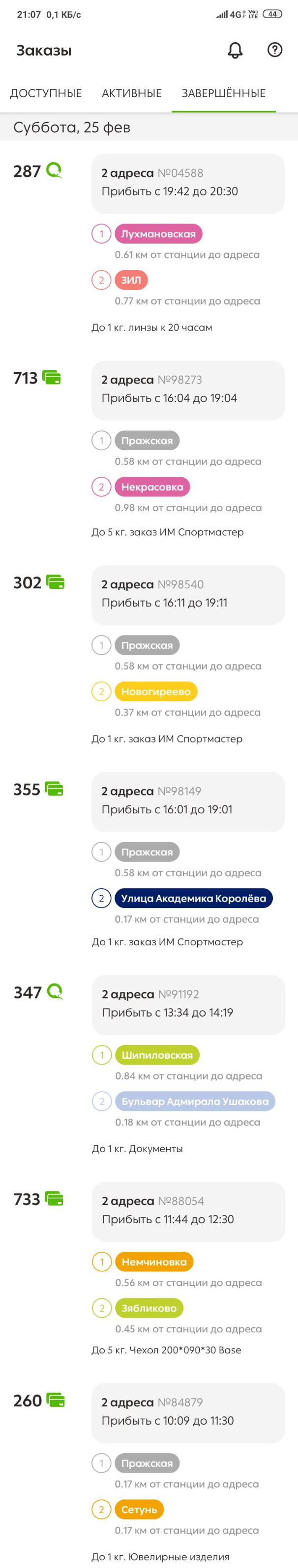Open the notifications bell
298x1568 pixels.
click(235, 51)
